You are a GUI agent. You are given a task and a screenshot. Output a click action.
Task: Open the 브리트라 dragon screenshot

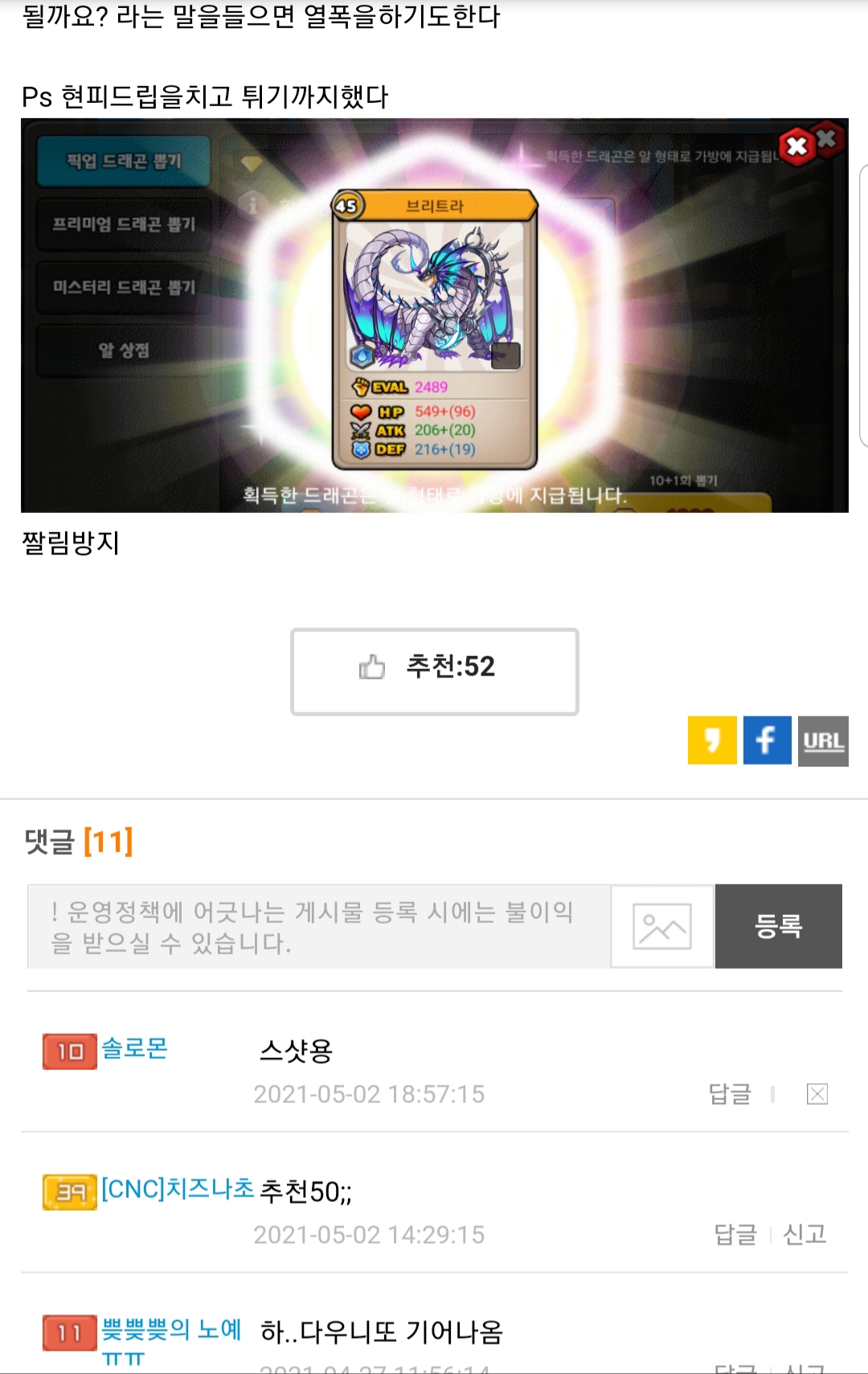click(434, 315)
